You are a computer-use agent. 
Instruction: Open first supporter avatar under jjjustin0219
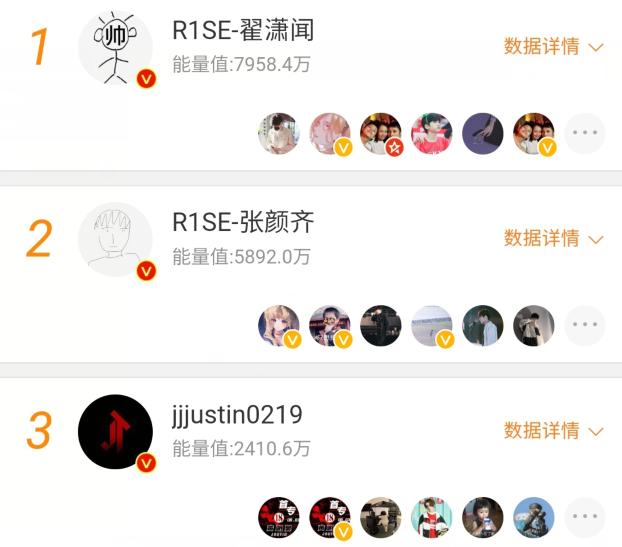point(279,517)
